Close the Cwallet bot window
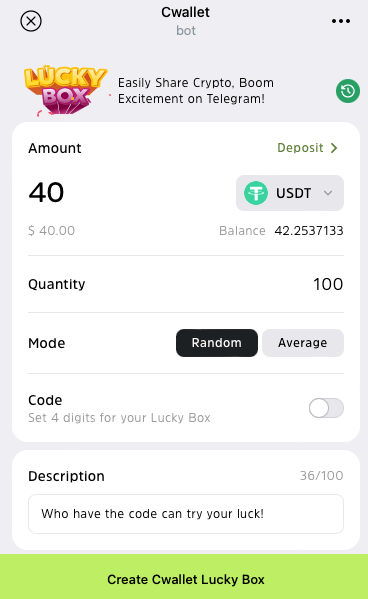Image resolution: width=368 pixels, height=599 pixels. tap(31, 21)
